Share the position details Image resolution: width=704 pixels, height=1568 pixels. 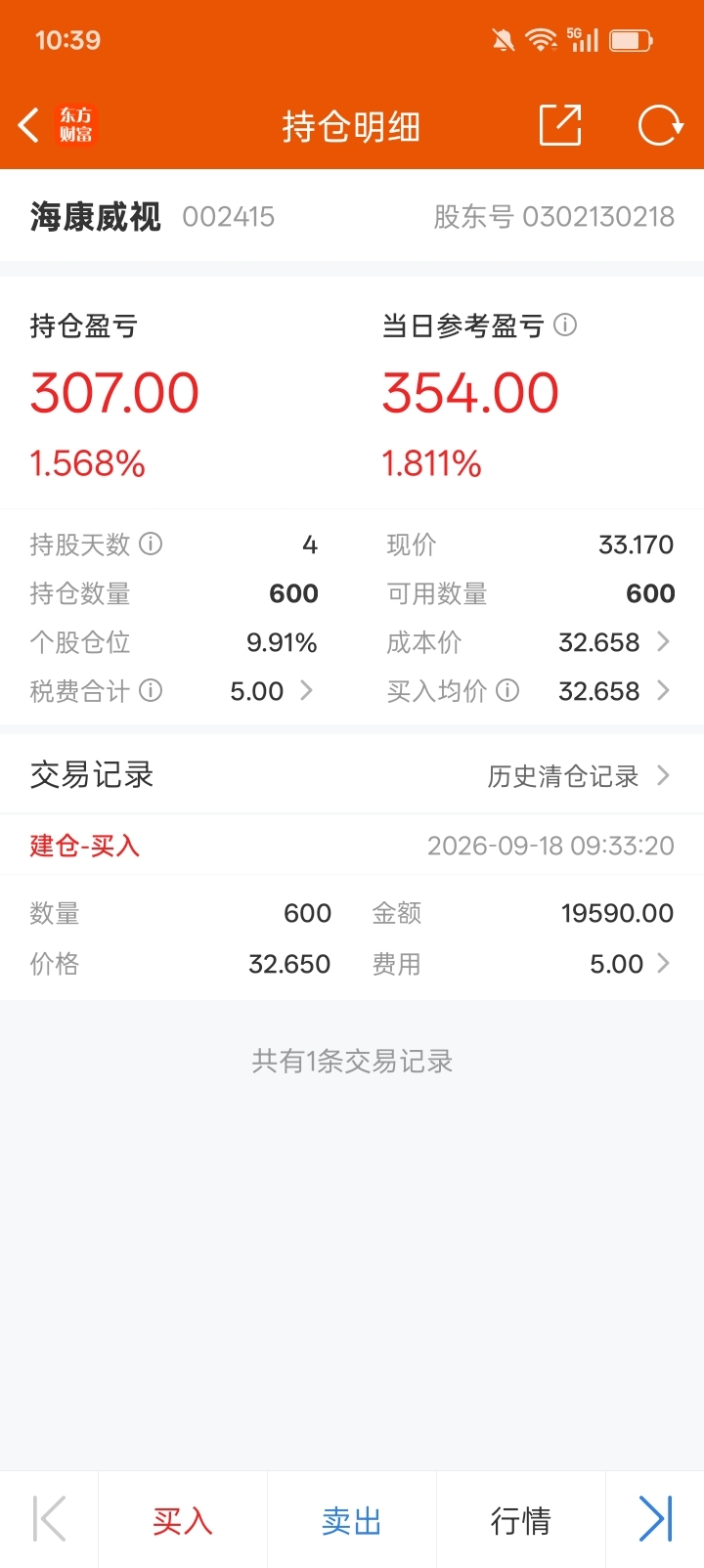[x=560, y=125]
